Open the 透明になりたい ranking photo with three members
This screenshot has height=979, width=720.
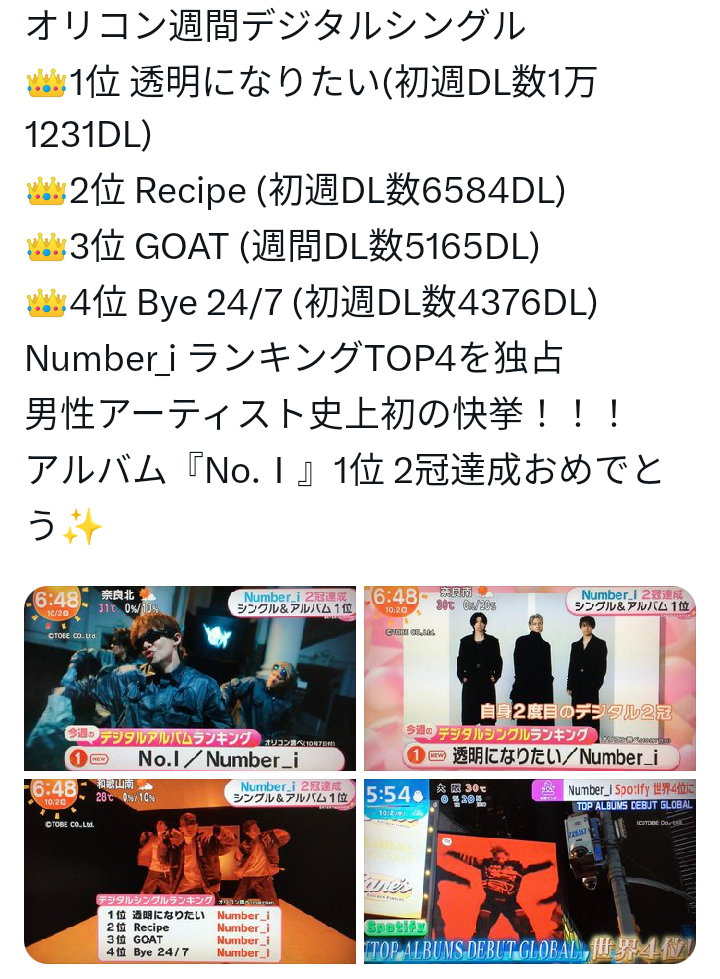[x=529, y=678]
